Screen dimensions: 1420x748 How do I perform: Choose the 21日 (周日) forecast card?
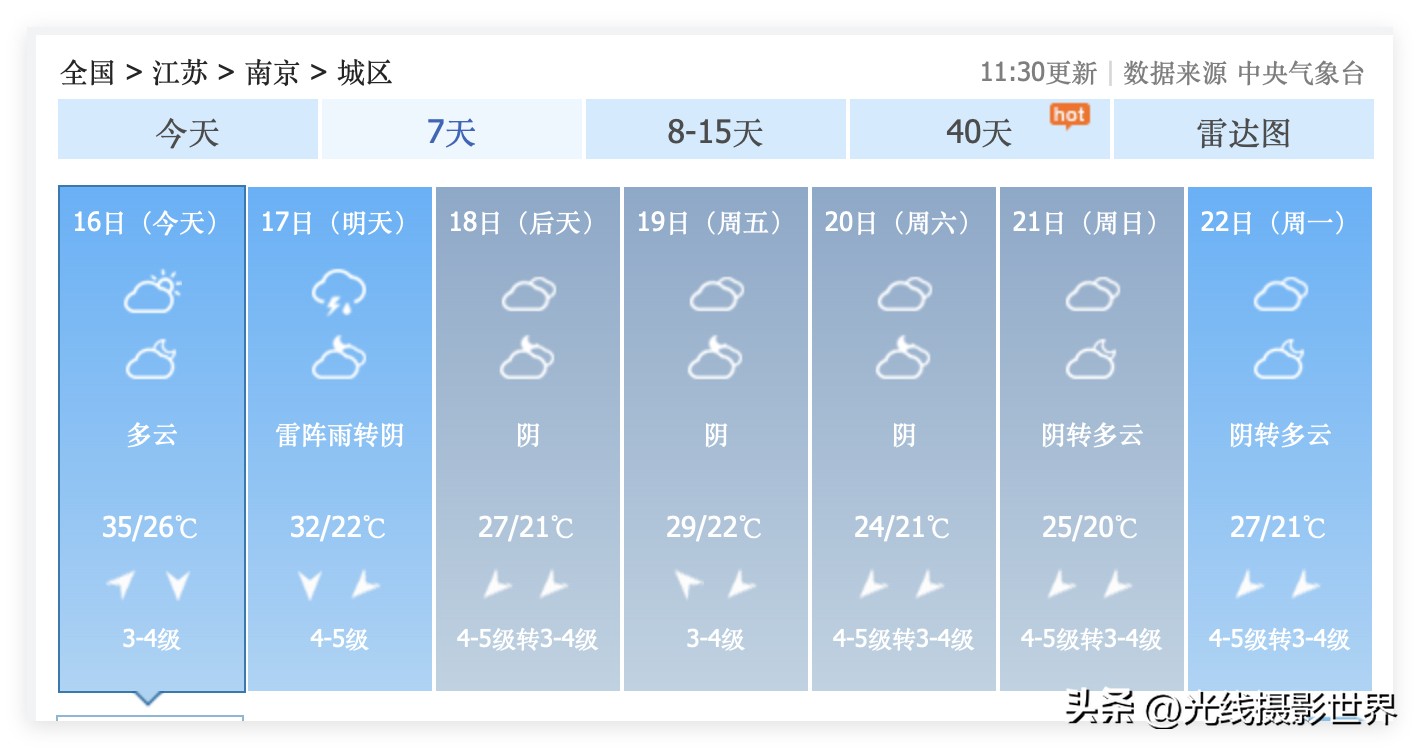point(1092,438)
